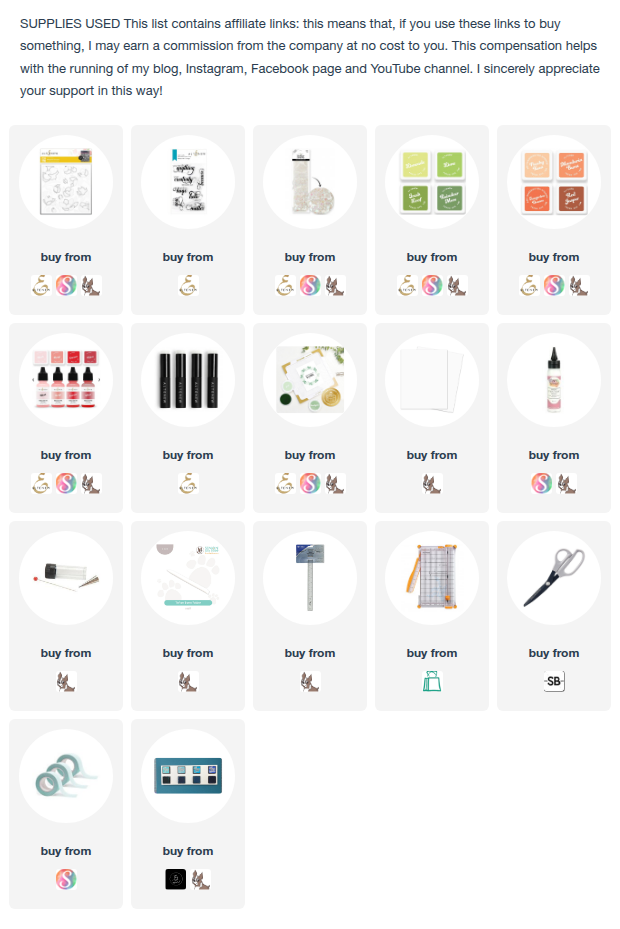620x929 pixels.
Task: Buy the scissors from the SB store icon
Action: pyautogui.click(x=553, y=682)
